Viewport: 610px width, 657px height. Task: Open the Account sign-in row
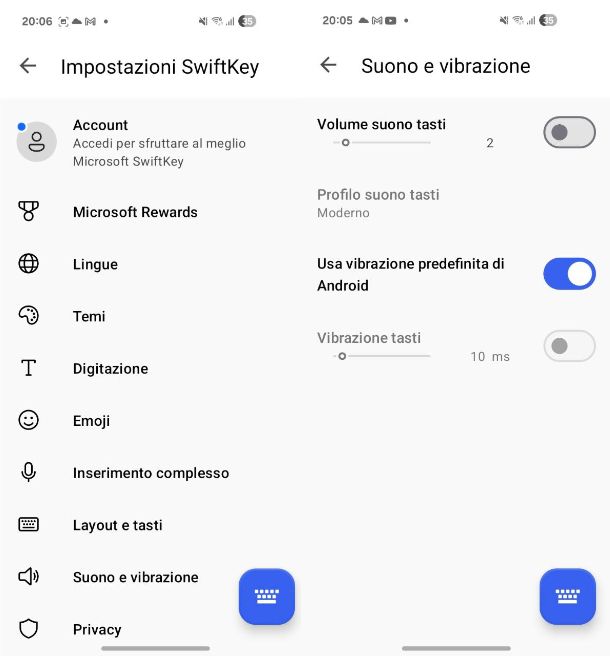pos(150,142)
